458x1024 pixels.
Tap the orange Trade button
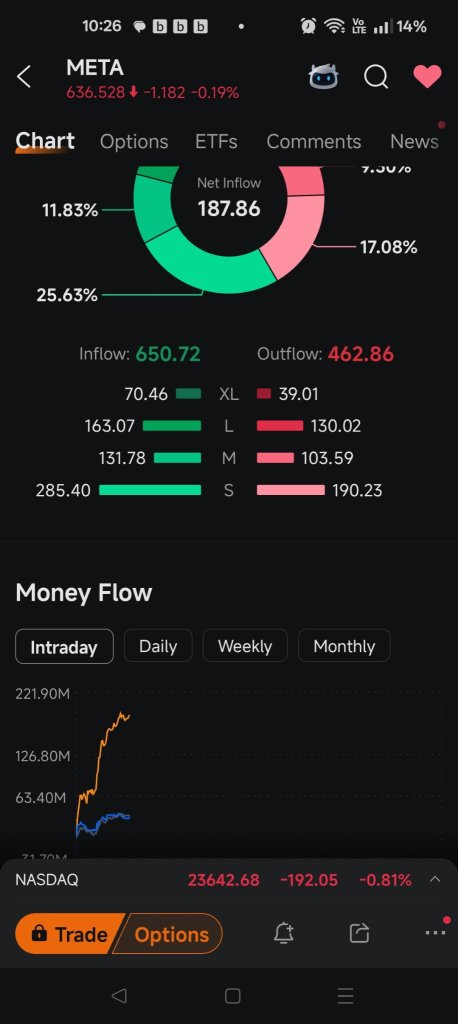[70, 934]
